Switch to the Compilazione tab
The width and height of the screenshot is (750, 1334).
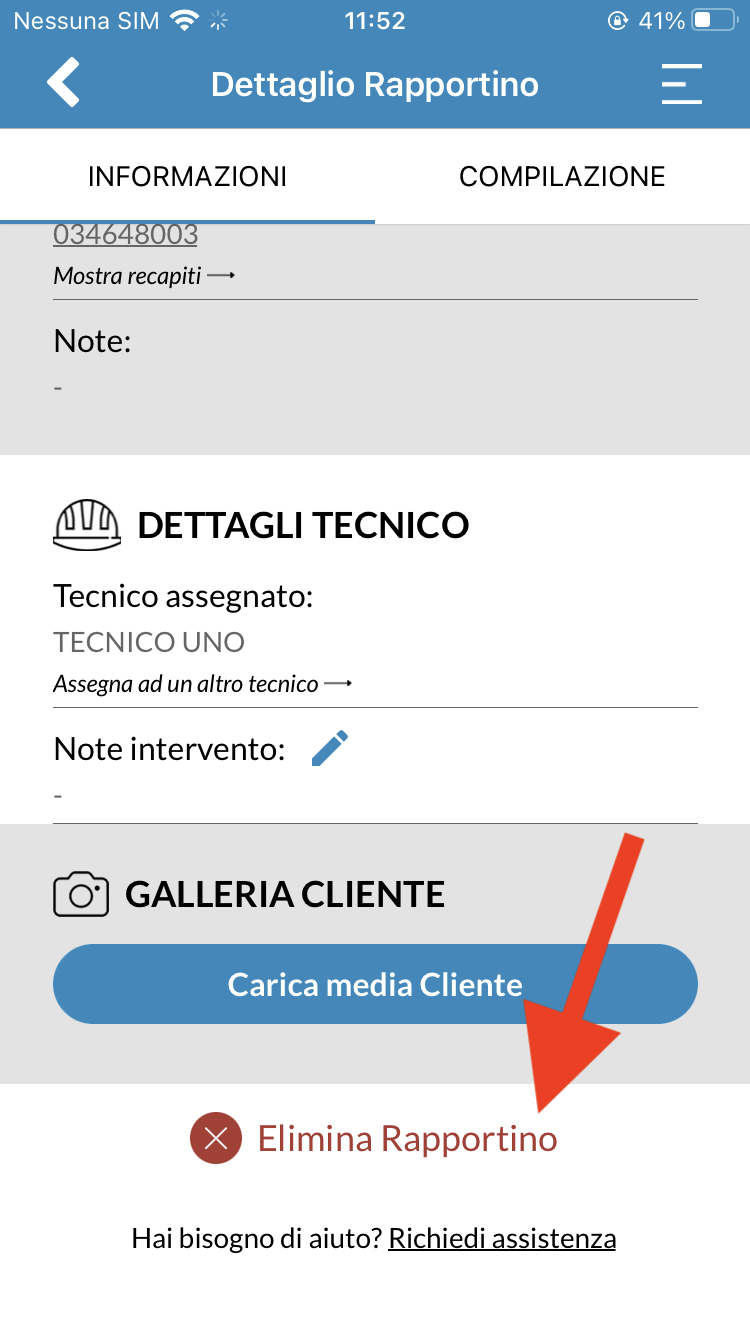562,177
